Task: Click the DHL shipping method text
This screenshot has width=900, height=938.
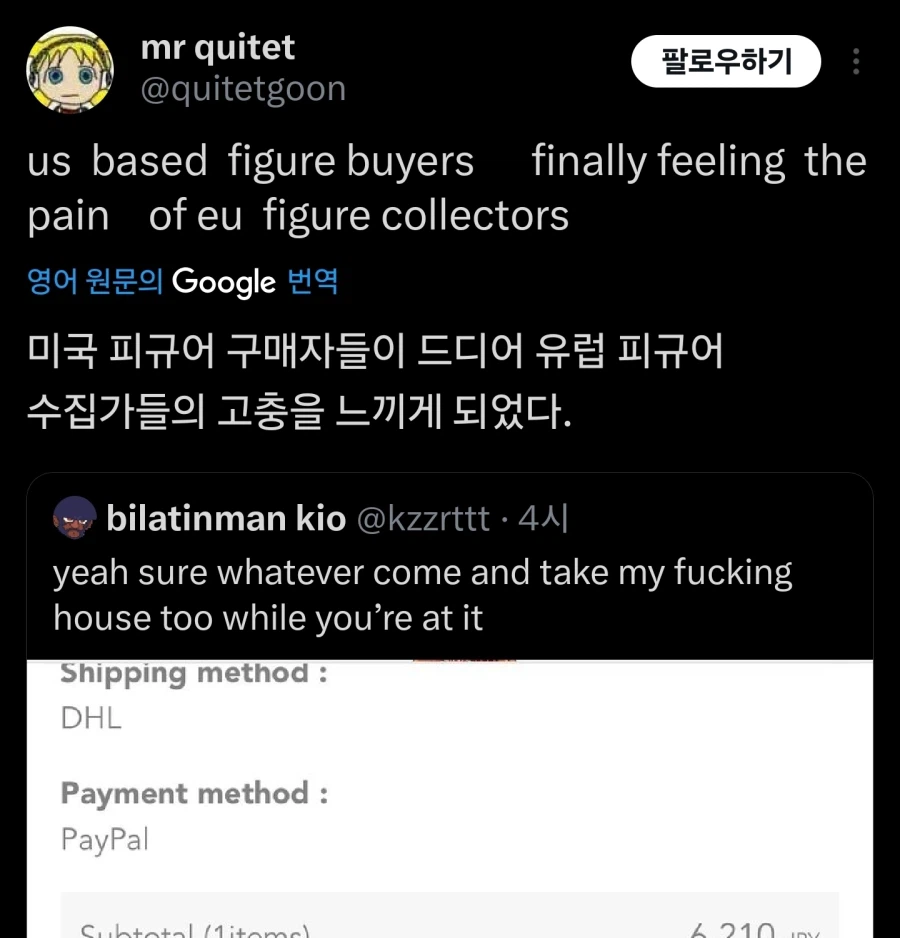Action: coord(90,718)
